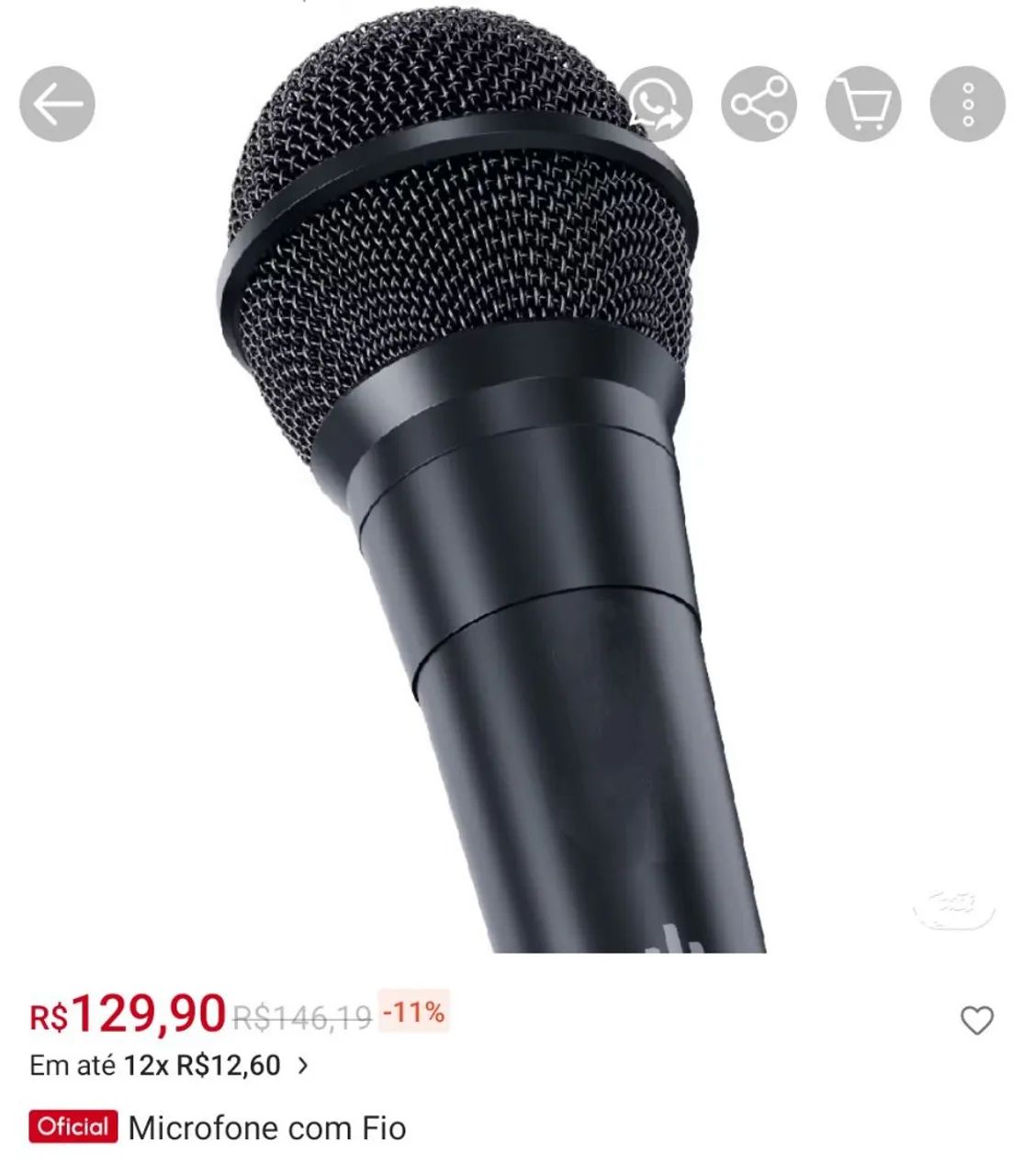Open the share options icon
This screenshot has height=1176, width=1024.
759,104
